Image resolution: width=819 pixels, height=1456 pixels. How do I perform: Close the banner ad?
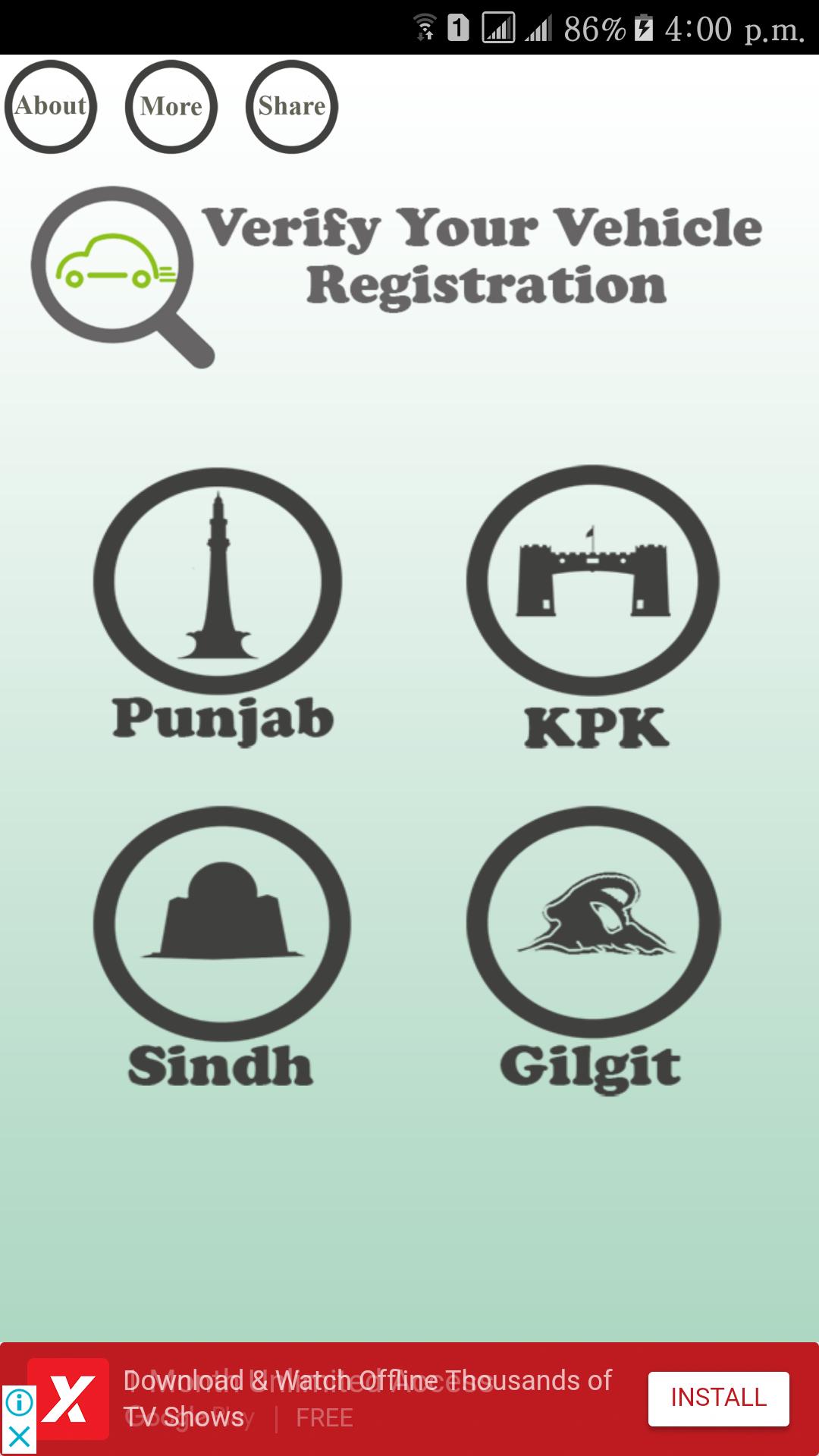(18, 1436)
